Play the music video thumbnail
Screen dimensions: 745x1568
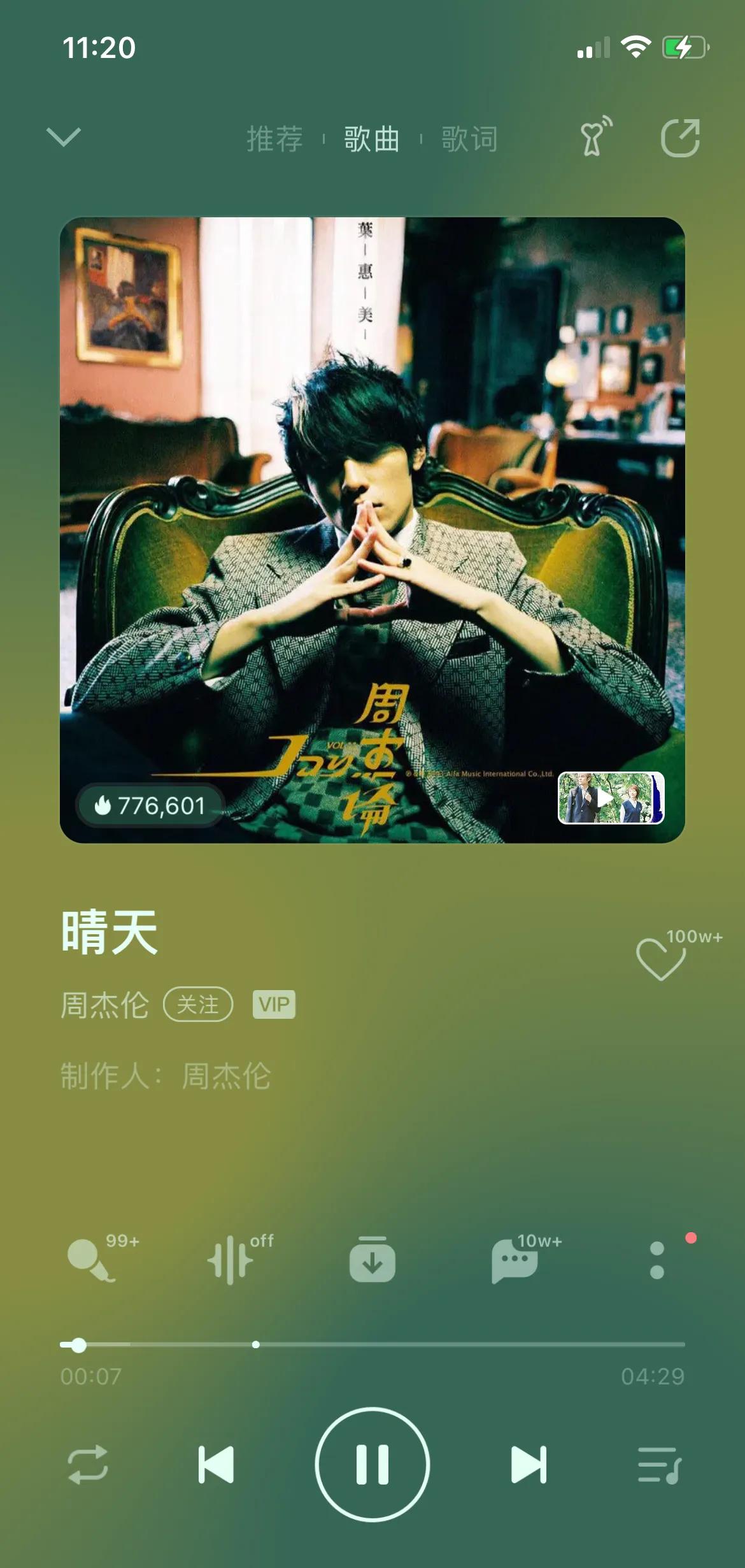[611, 798]
